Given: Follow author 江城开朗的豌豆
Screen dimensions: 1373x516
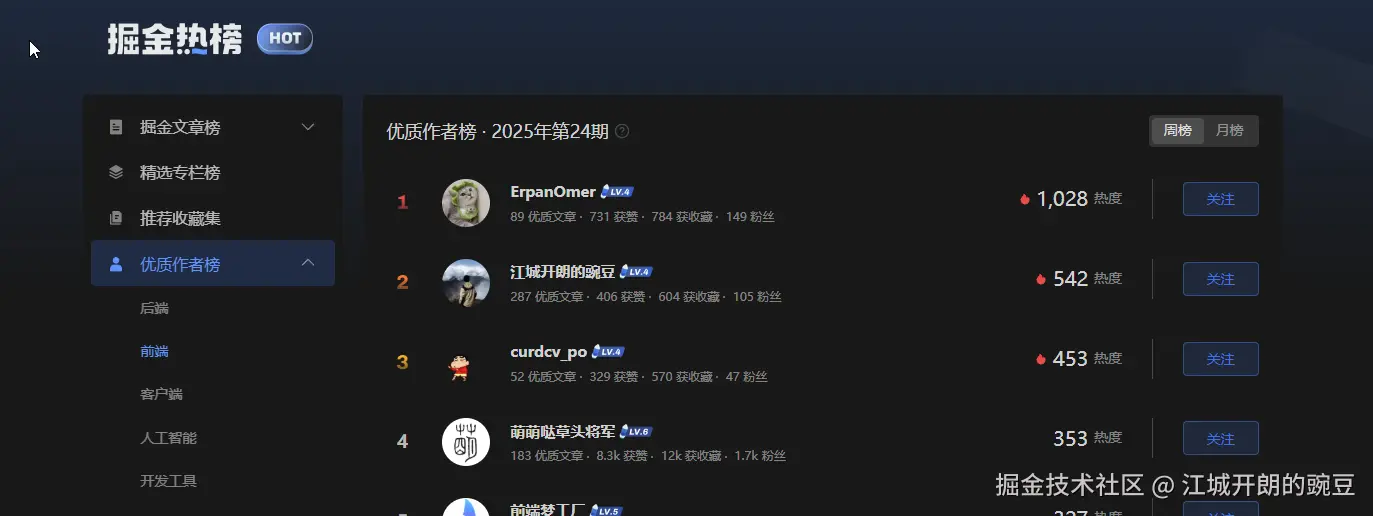Looking at the screenshot, I should [x=1220, y=279].
